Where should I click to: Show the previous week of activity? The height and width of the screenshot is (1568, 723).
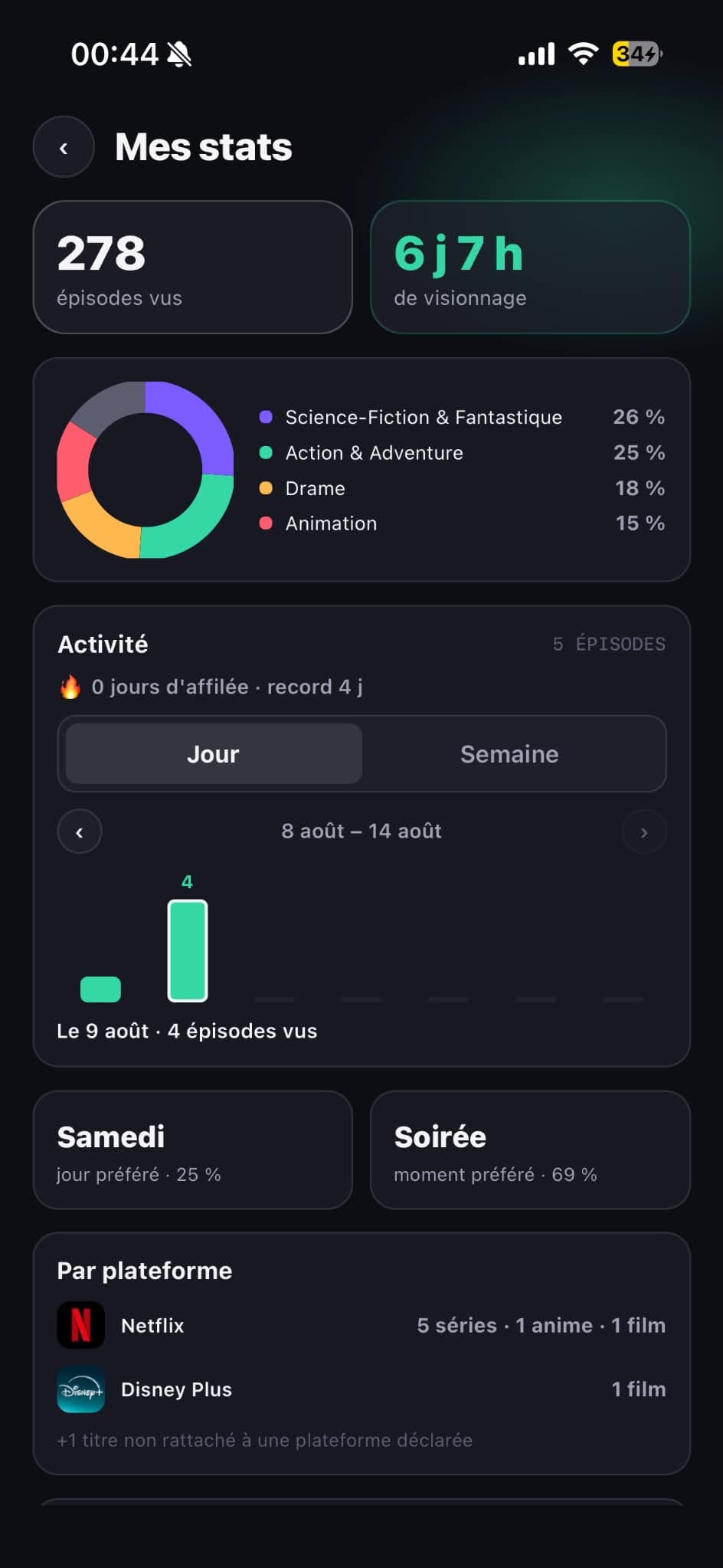(x=80, y=832)
